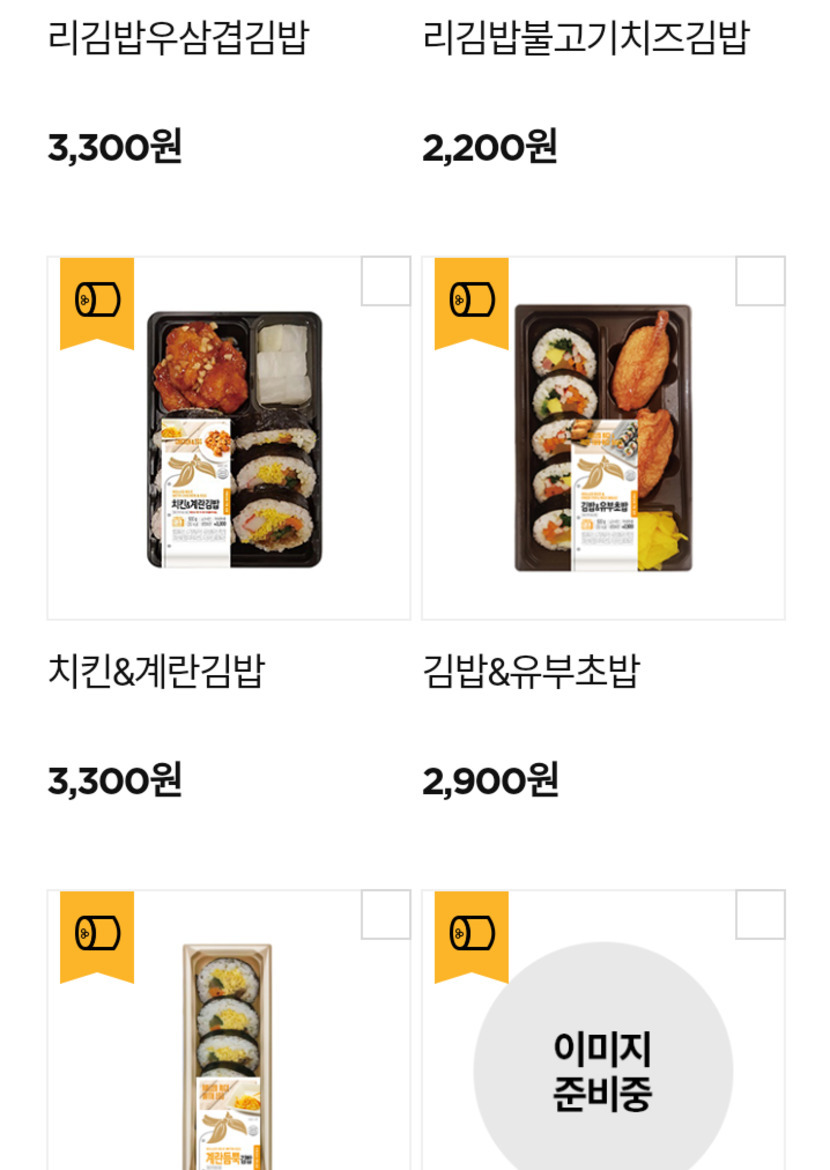
Task: Open 리김밥우삼겹김밥 product
Action: [x=178, y=38]
